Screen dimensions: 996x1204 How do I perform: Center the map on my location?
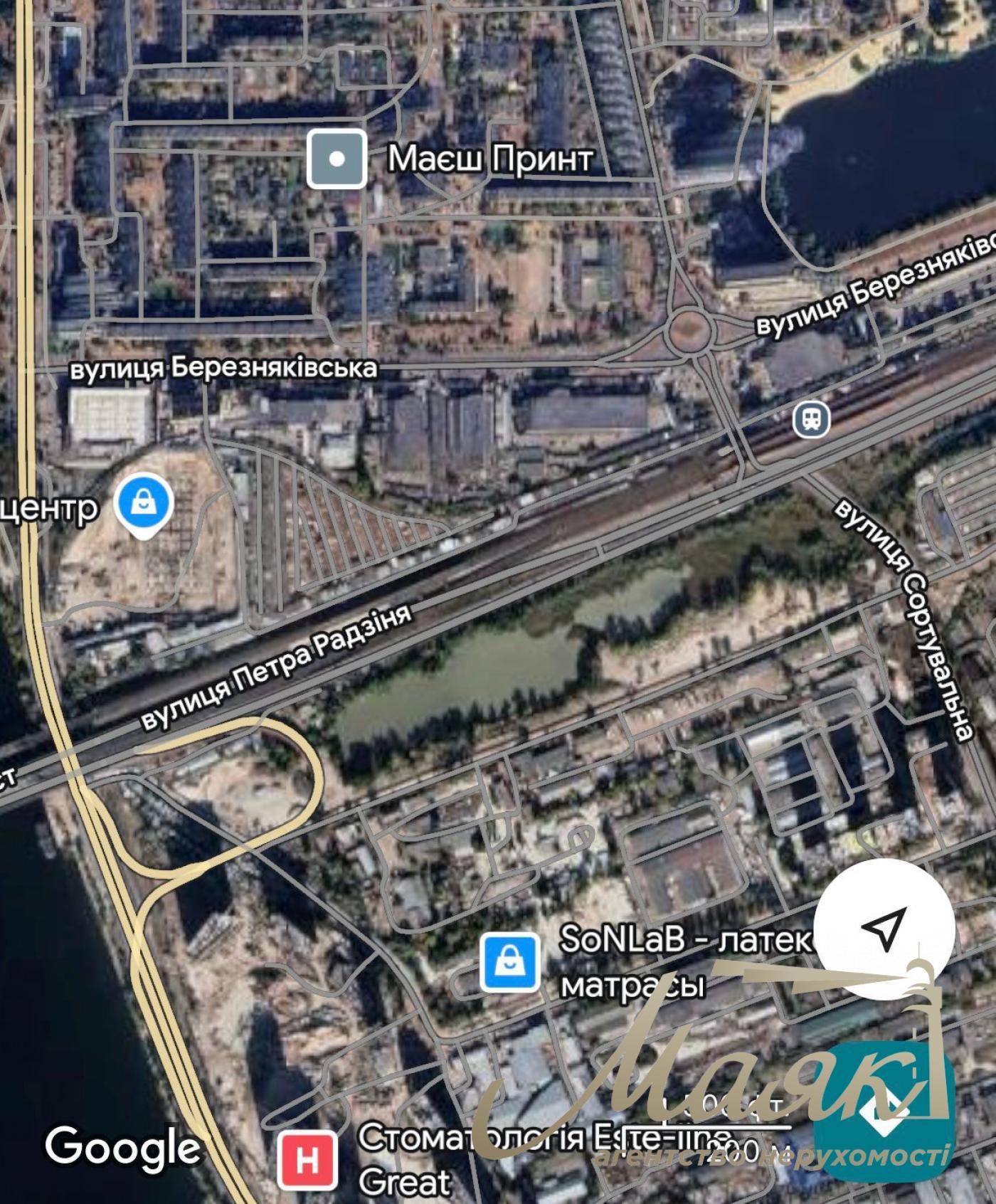coord(884,928)
